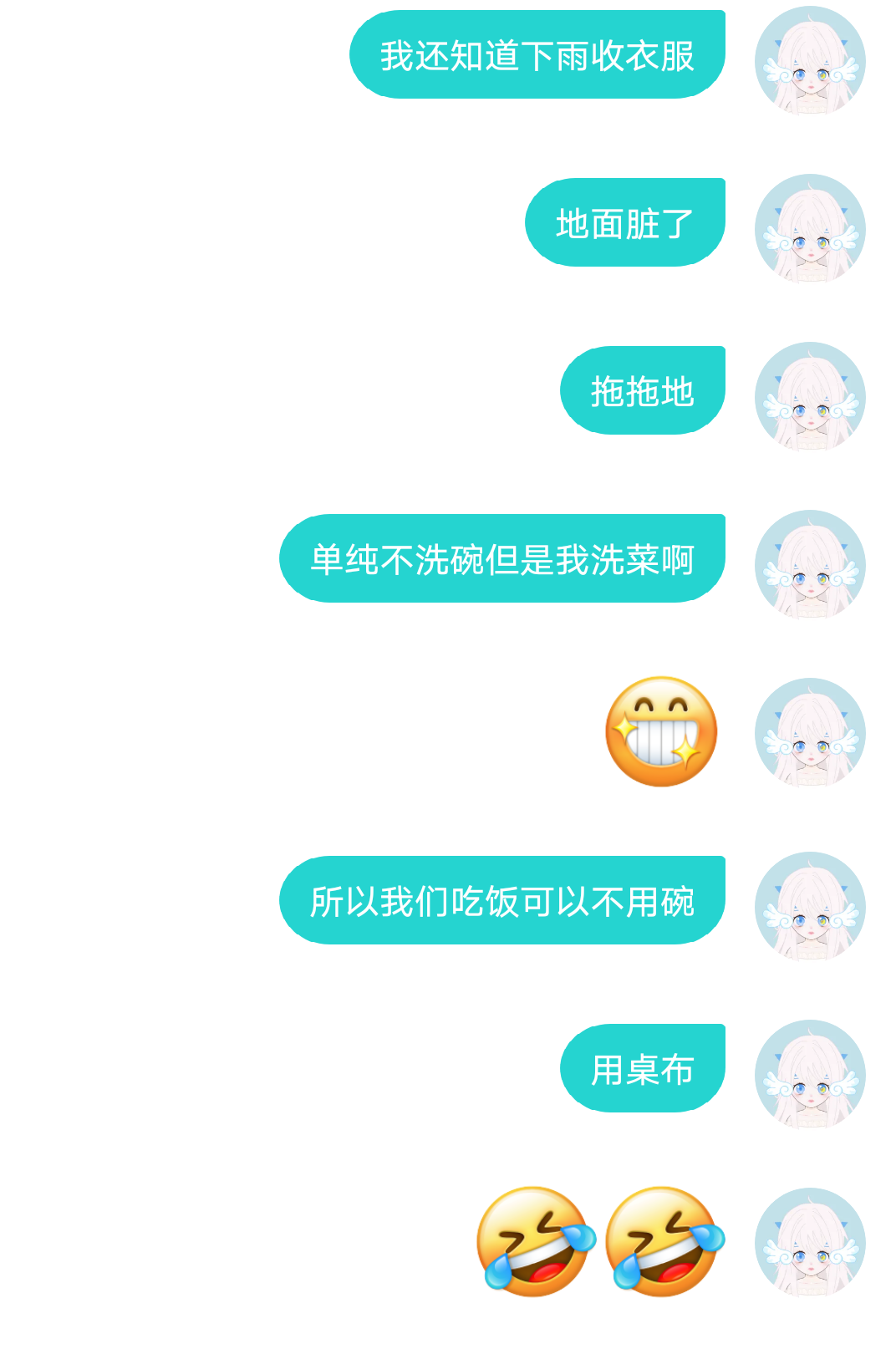Tap the avatar next to 拖拖地 message
Screen dimensions: 896x1354
tap(809, 397)
